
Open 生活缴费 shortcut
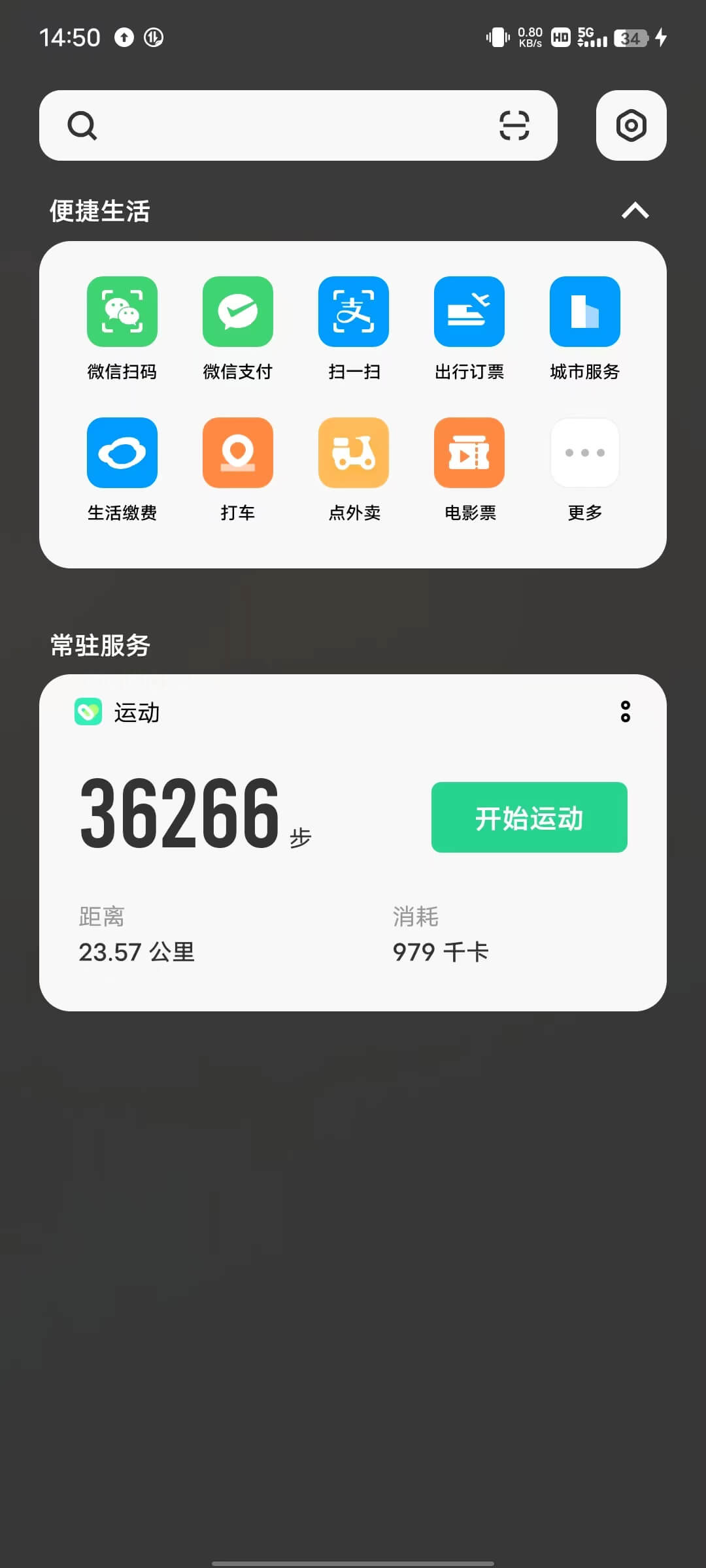click(x=122, y=453)
